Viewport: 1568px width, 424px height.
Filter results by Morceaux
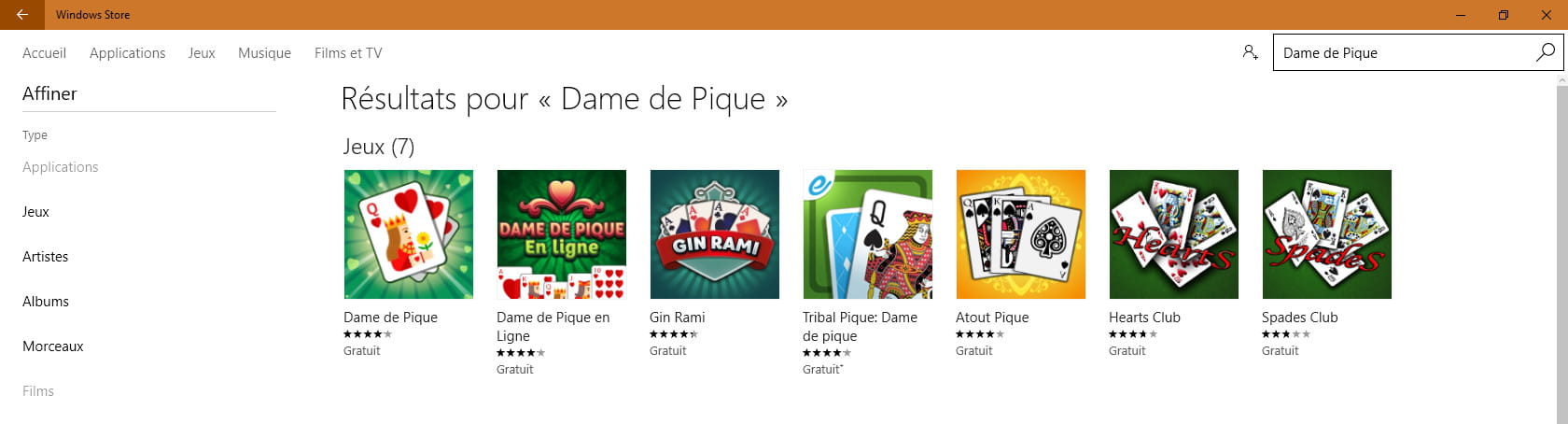click(52, 346)
